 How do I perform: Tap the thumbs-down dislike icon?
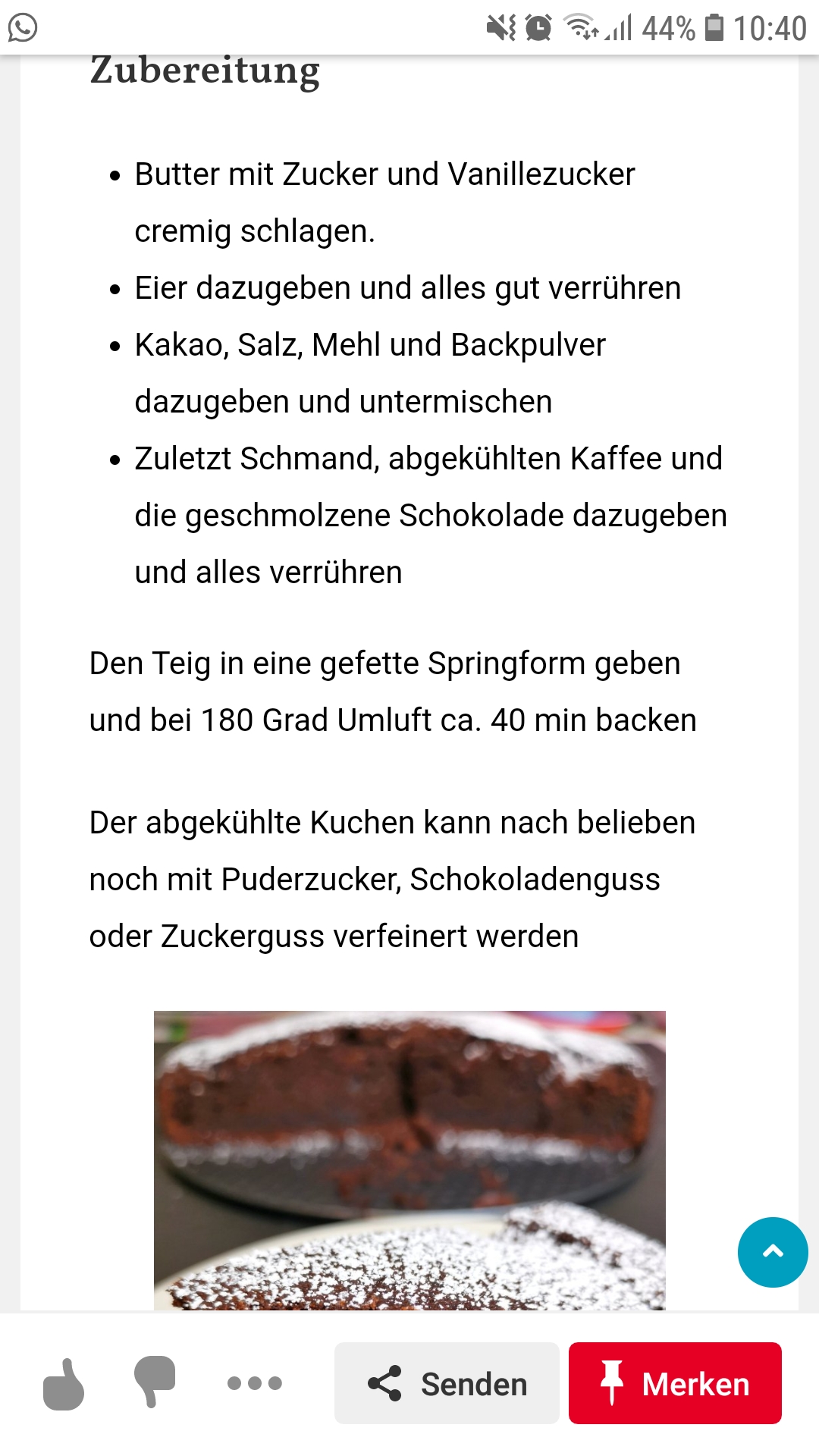click(155, 1382)
